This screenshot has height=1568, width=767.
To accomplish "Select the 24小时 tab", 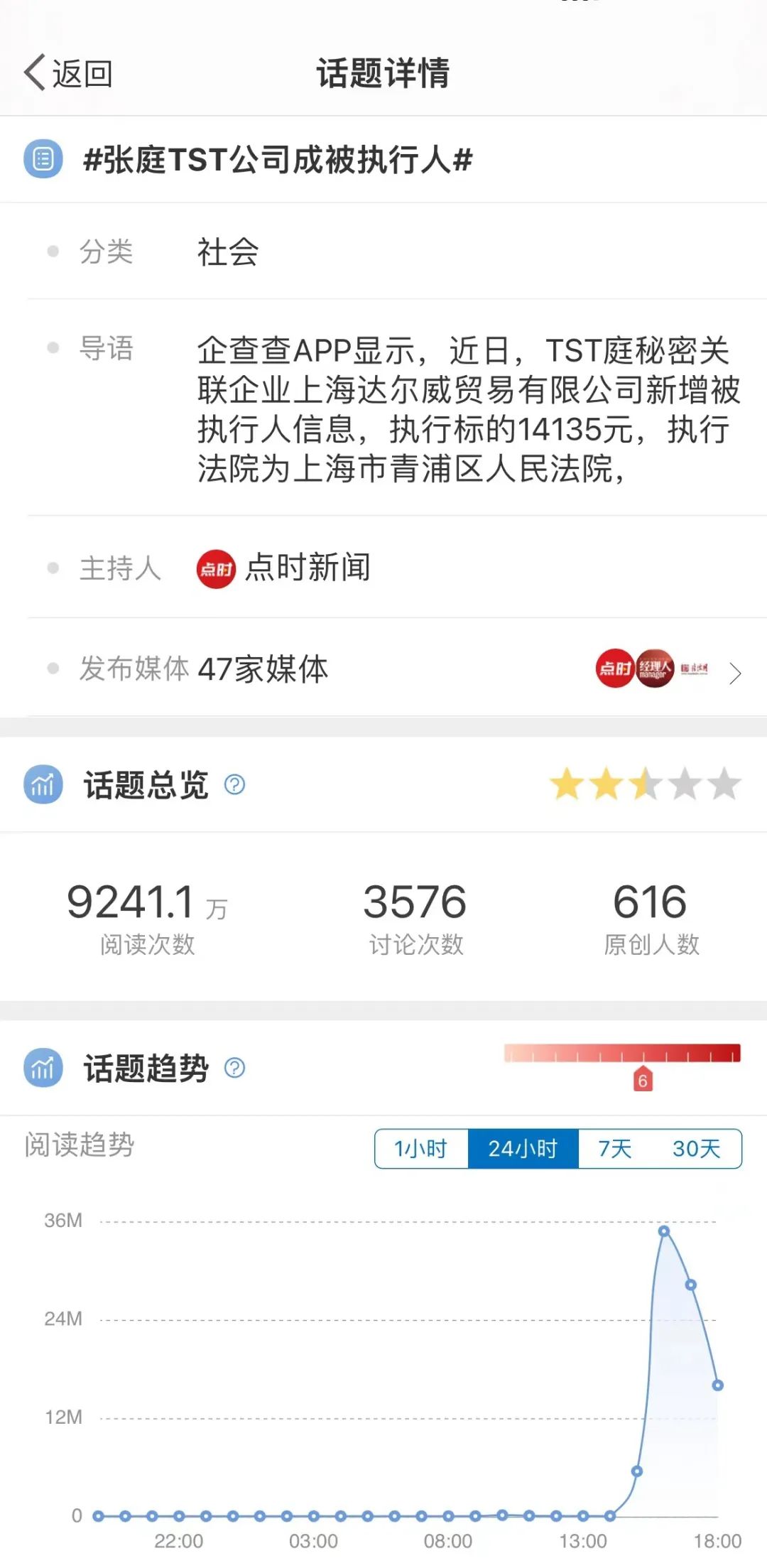I will click(521, 1149).
